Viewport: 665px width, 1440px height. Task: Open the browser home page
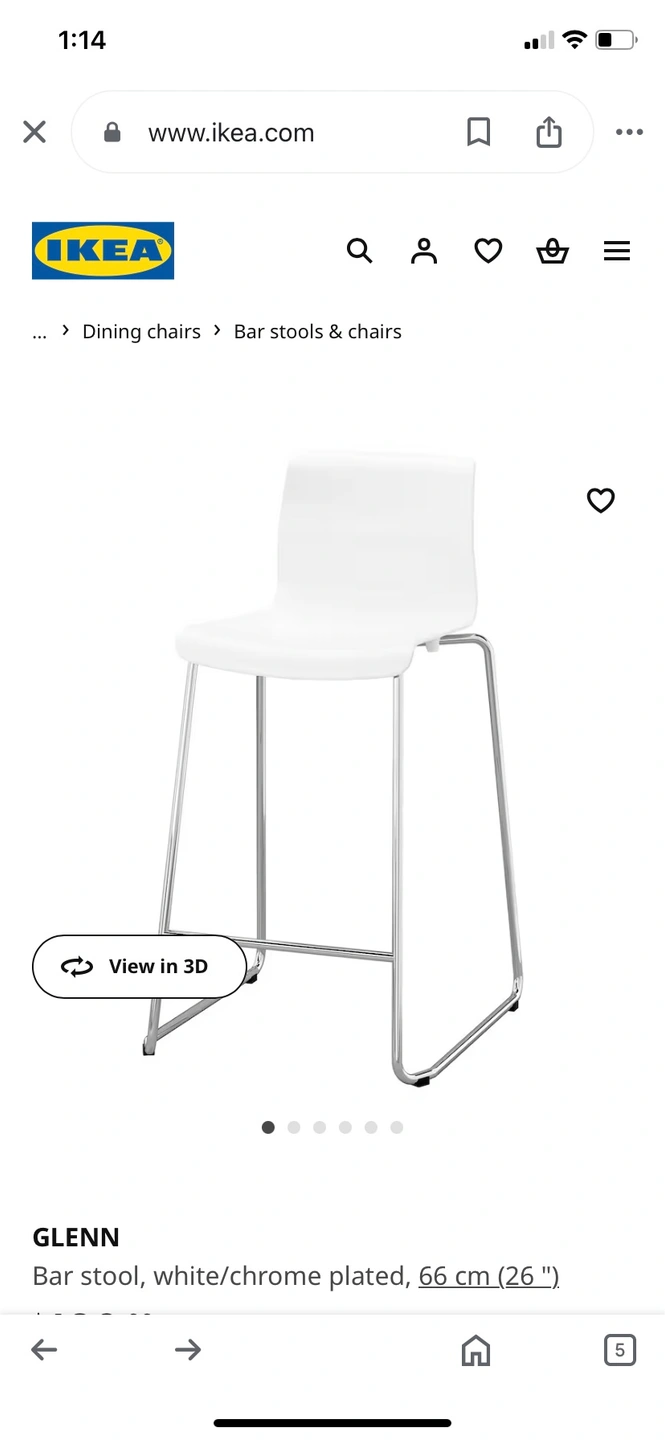(x=476, y=1350)
